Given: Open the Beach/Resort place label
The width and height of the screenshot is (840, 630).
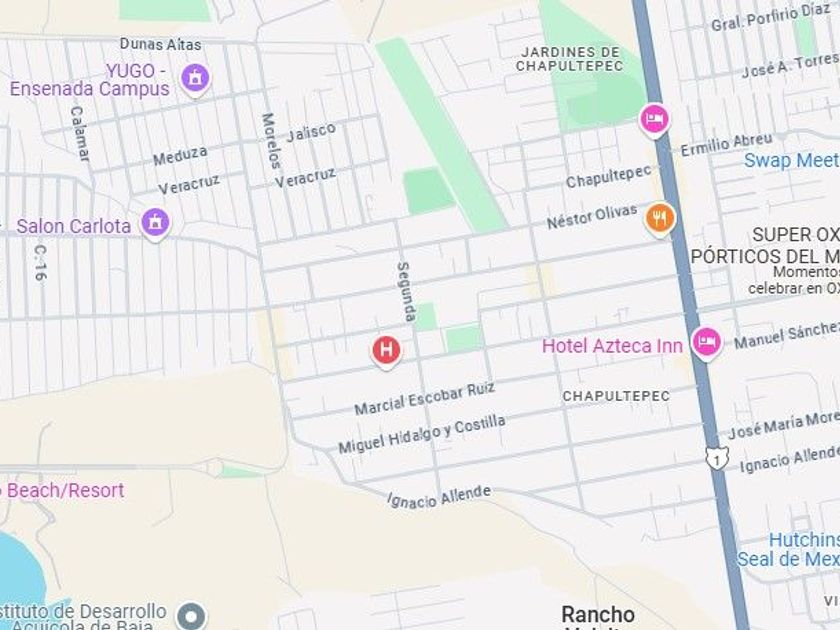Looking at the screenshot, I should pyautogui.click(x=62, y=490).
